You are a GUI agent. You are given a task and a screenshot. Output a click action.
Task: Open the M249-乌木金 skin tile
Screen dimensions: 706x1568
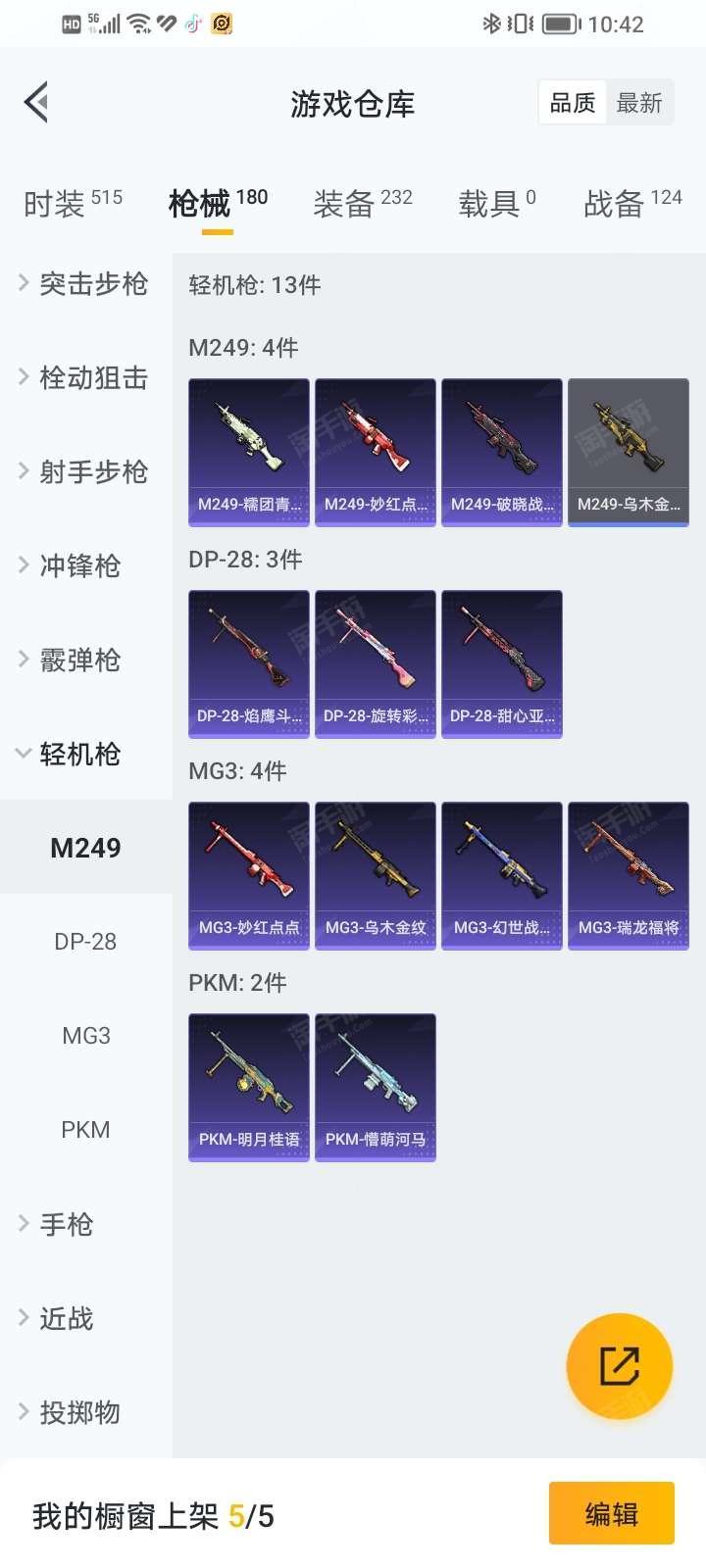[x=629, y=453]
